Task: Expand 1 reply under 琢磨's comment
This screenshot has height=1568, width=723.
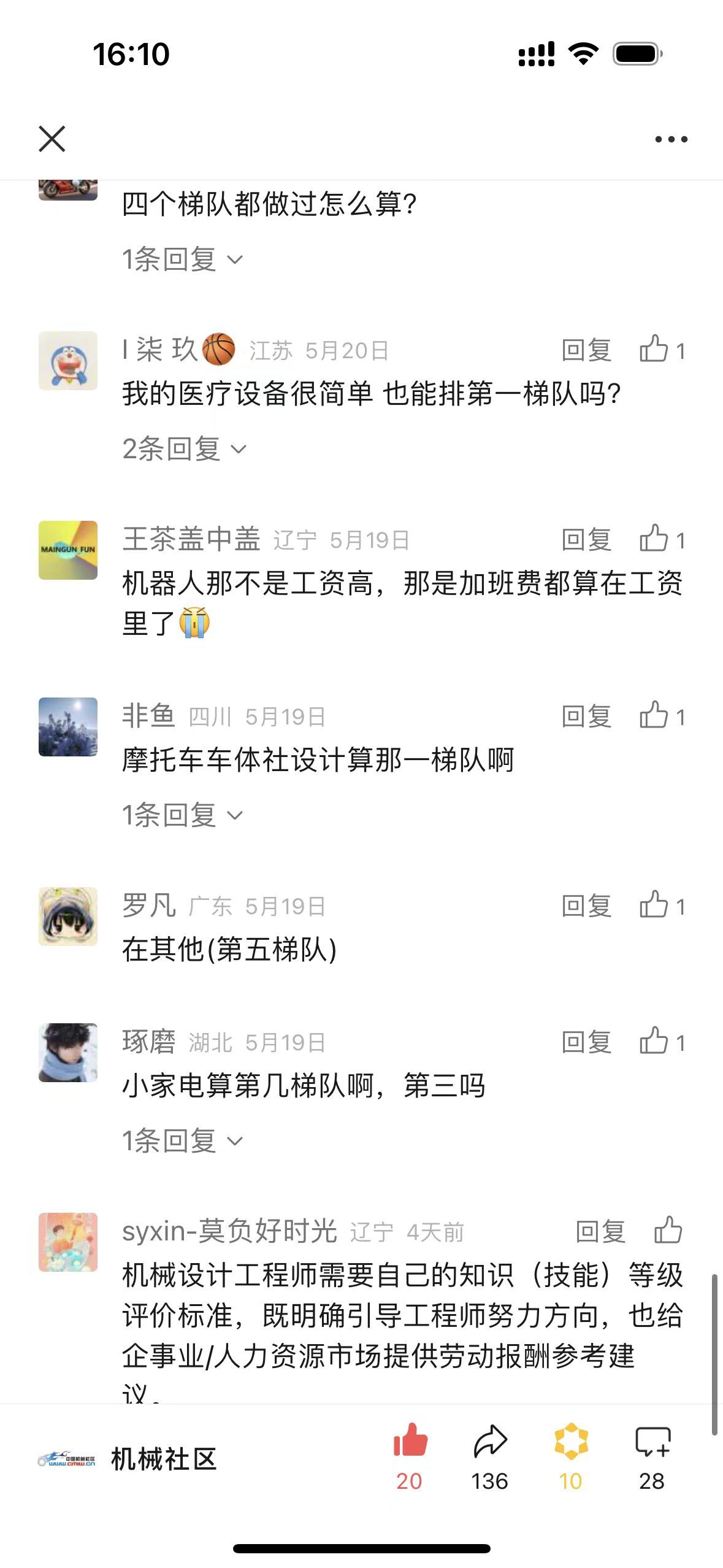Action: [x=182, y=1141]
